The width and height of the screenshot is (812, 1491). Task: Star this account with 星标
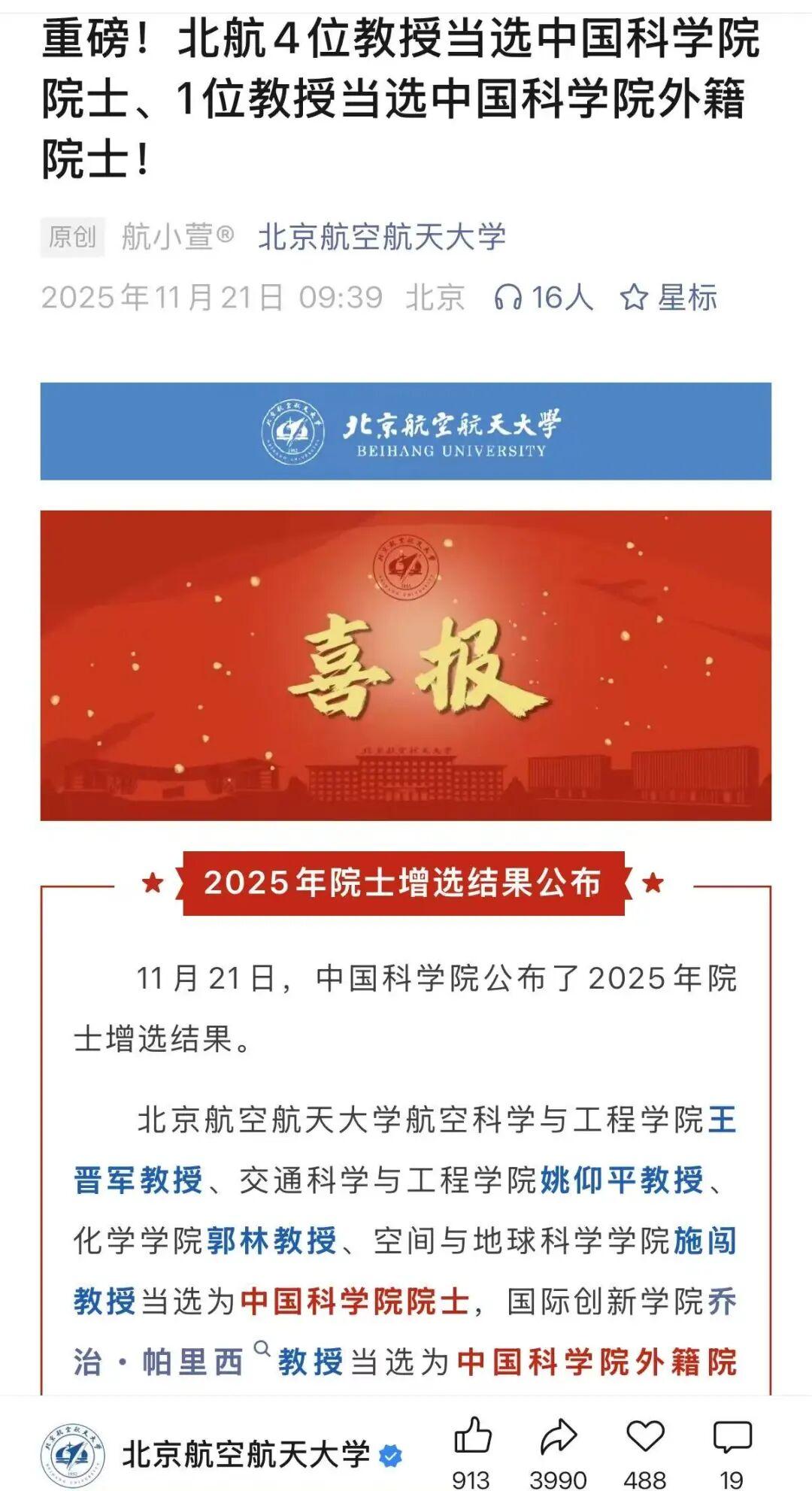(668, 298)
